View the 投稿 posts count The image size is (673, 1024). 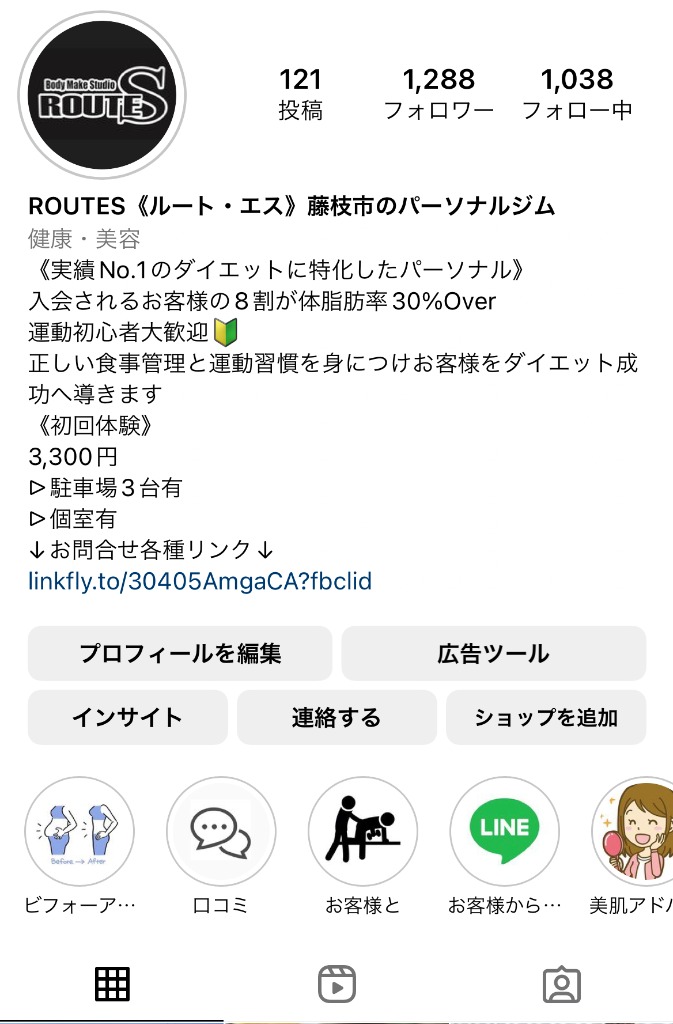point(300,94)
